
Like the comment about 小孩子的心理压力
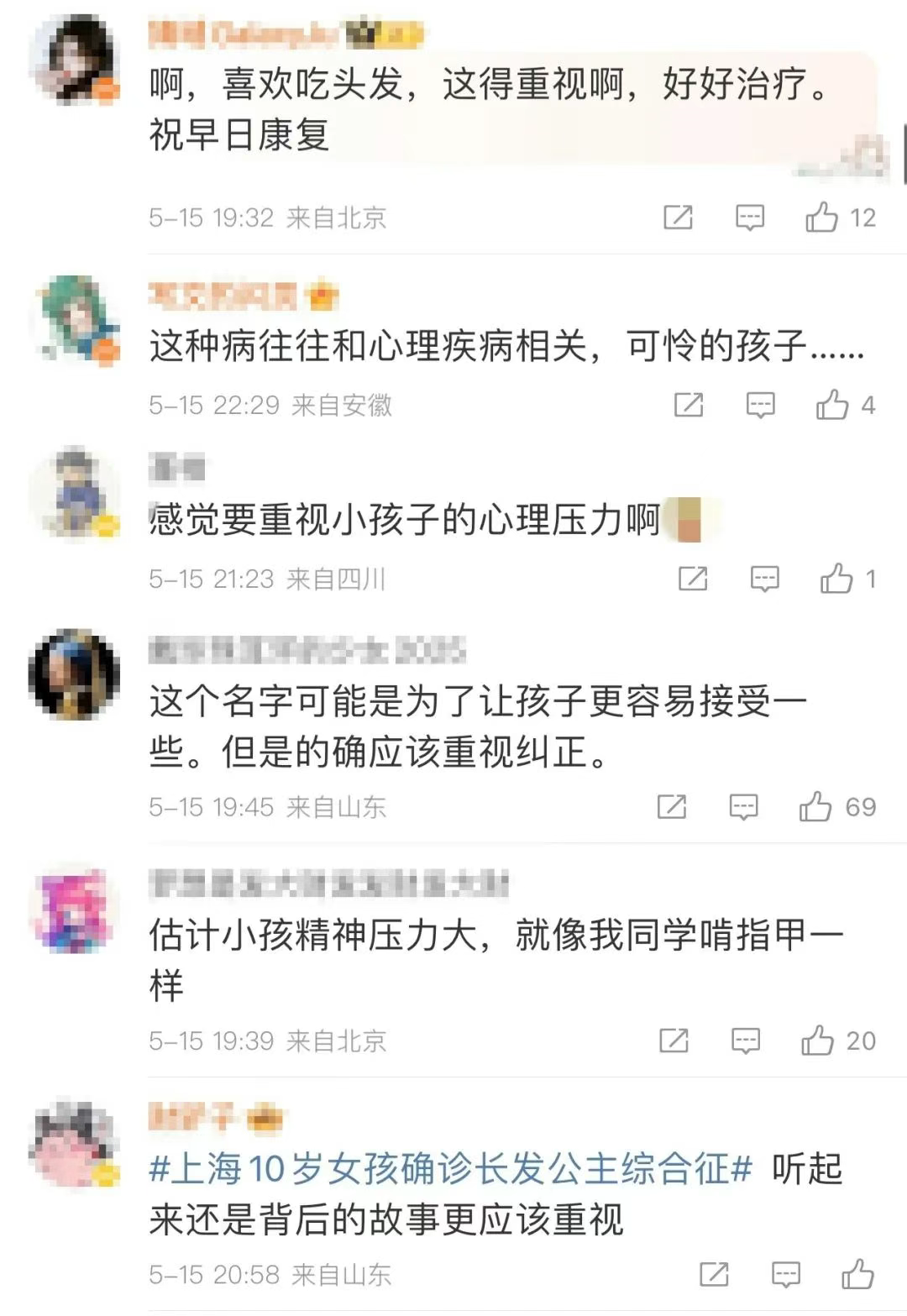click(836, 579)
